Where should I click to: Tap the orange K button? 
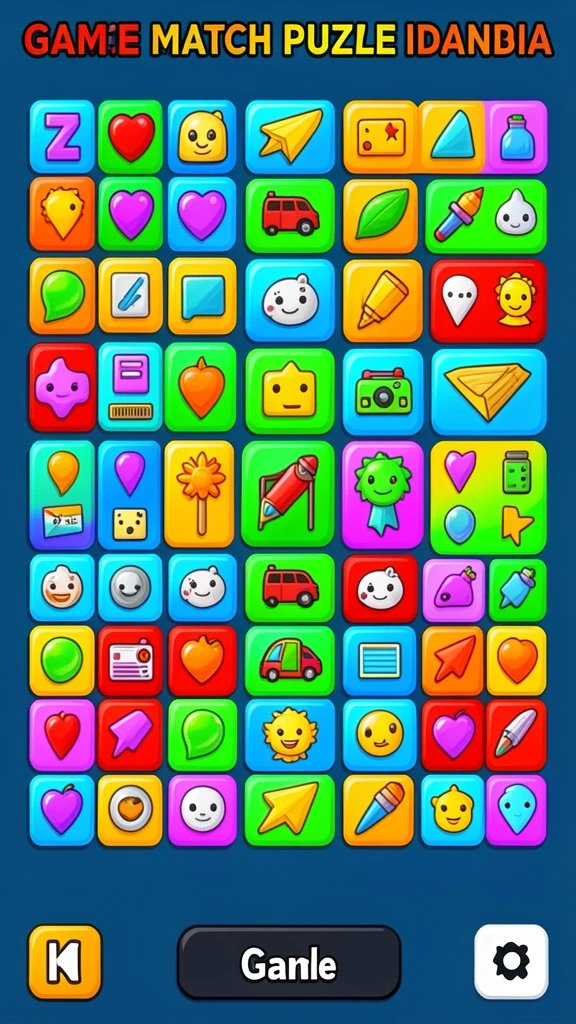[x=65, y=961]
